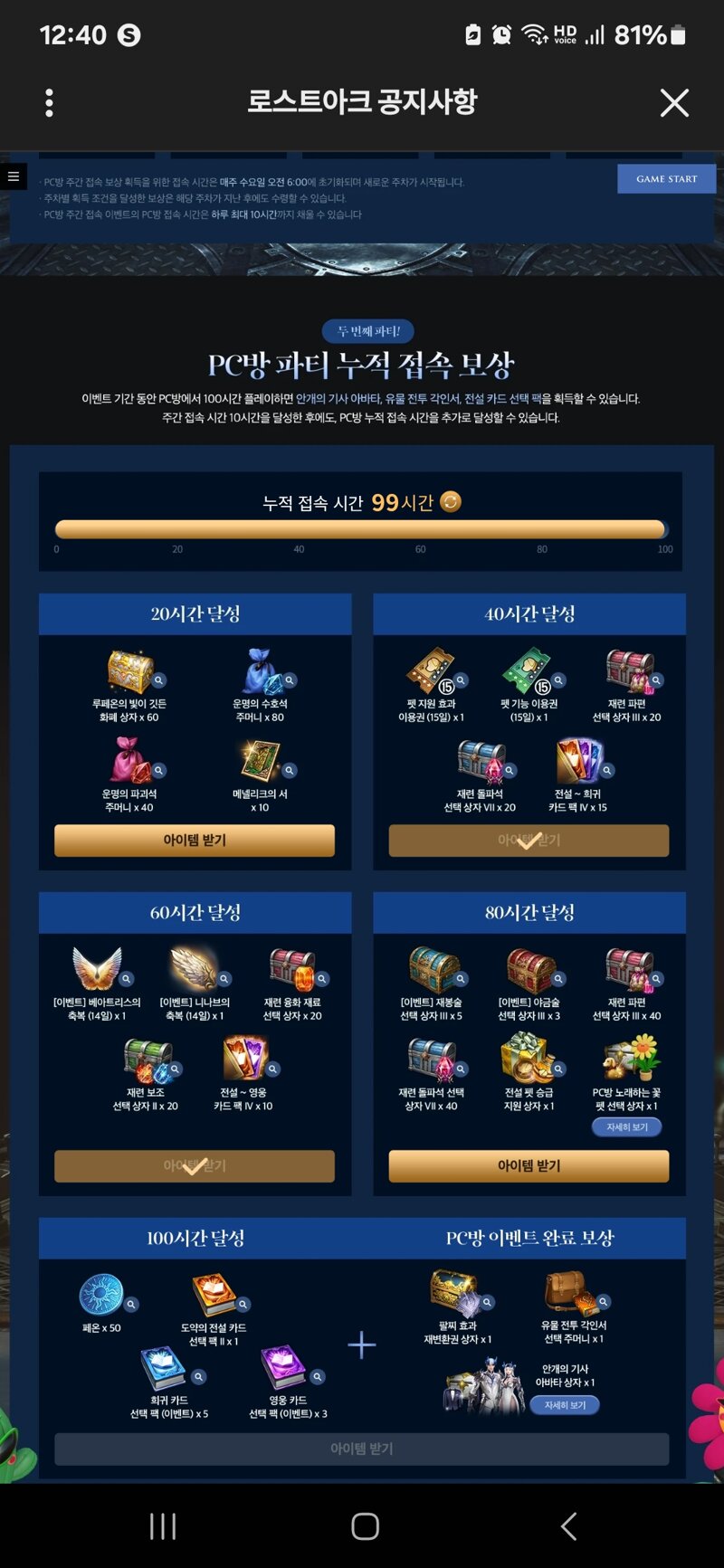View details of PC방 flower pet box
The height and width of the screenshot is (1568, 724).
(627, 1127)
